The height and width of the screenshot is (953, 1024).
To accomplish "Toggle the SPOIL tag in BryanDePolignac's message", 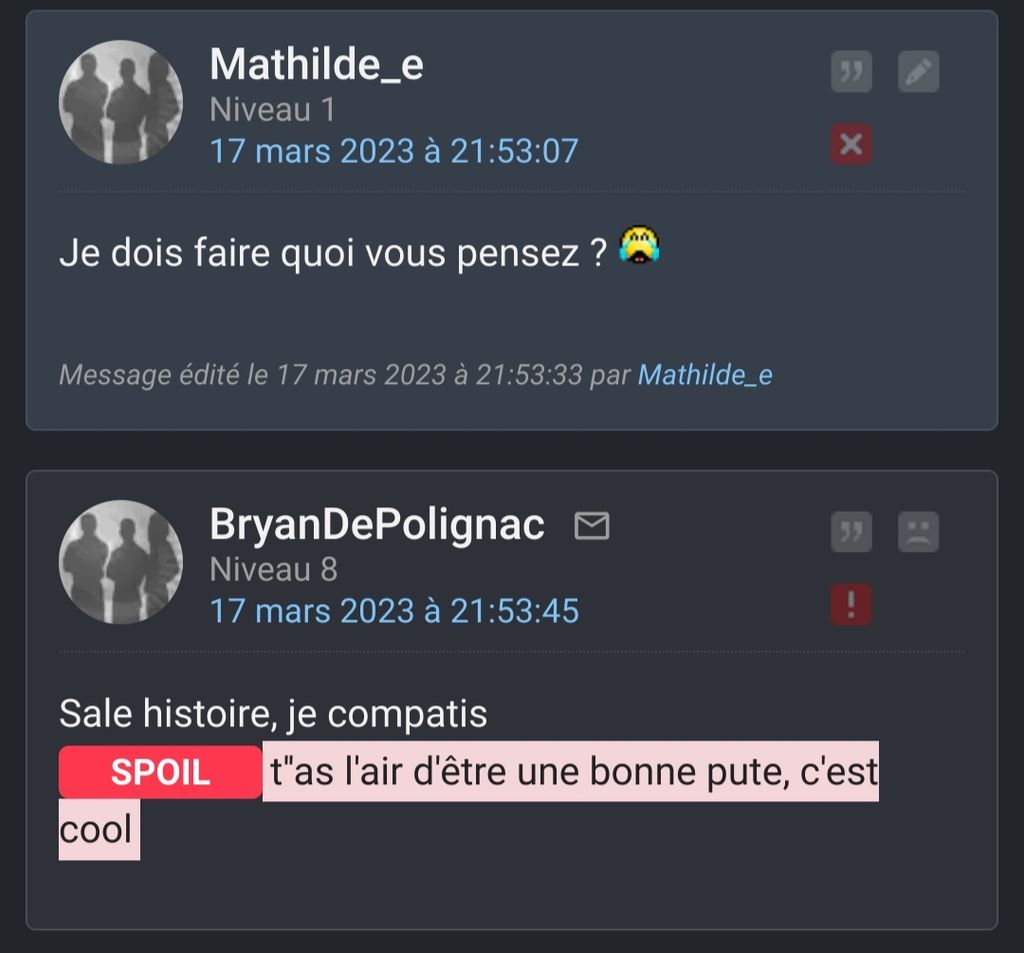I will pyautogui.click(x=160, y=772).
